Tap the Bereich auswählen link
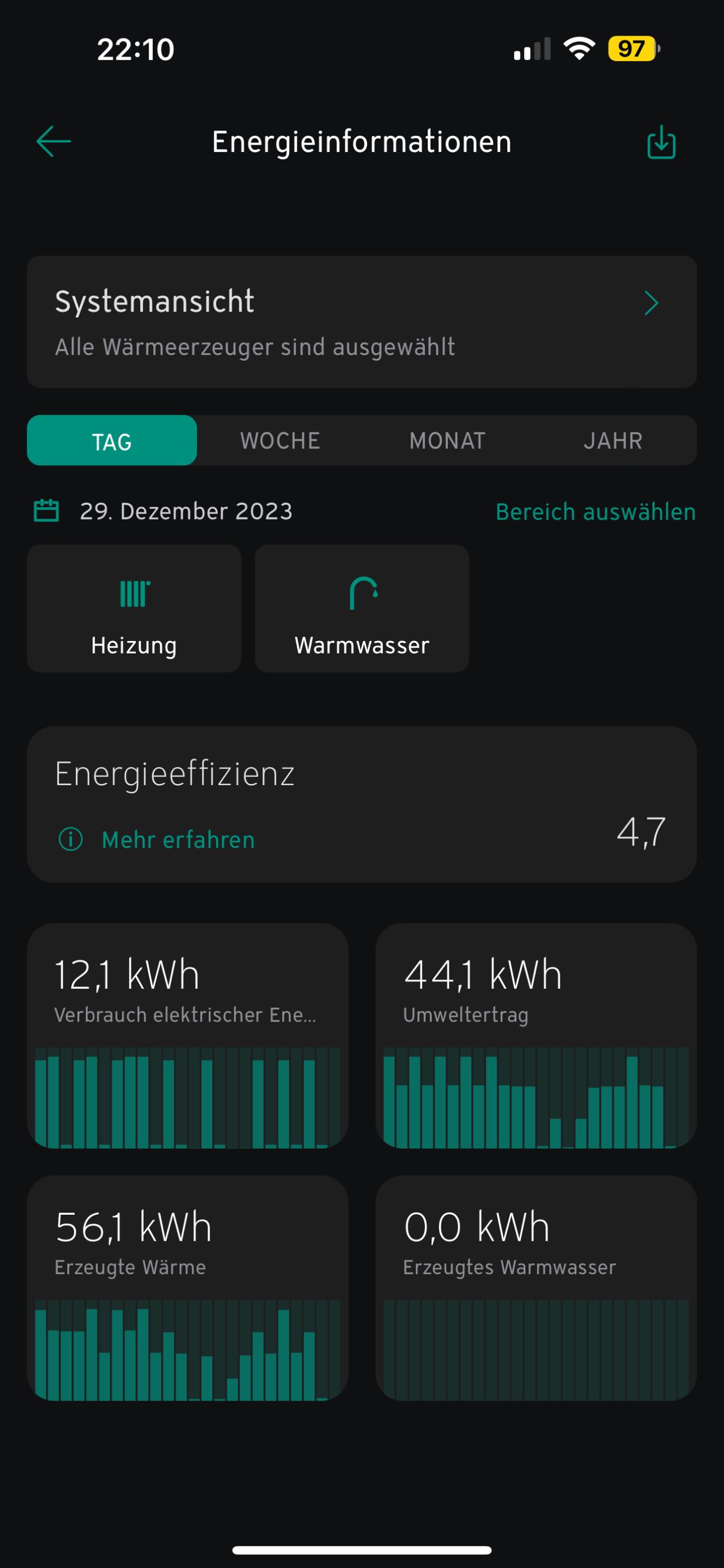 [x=596, y=512]
